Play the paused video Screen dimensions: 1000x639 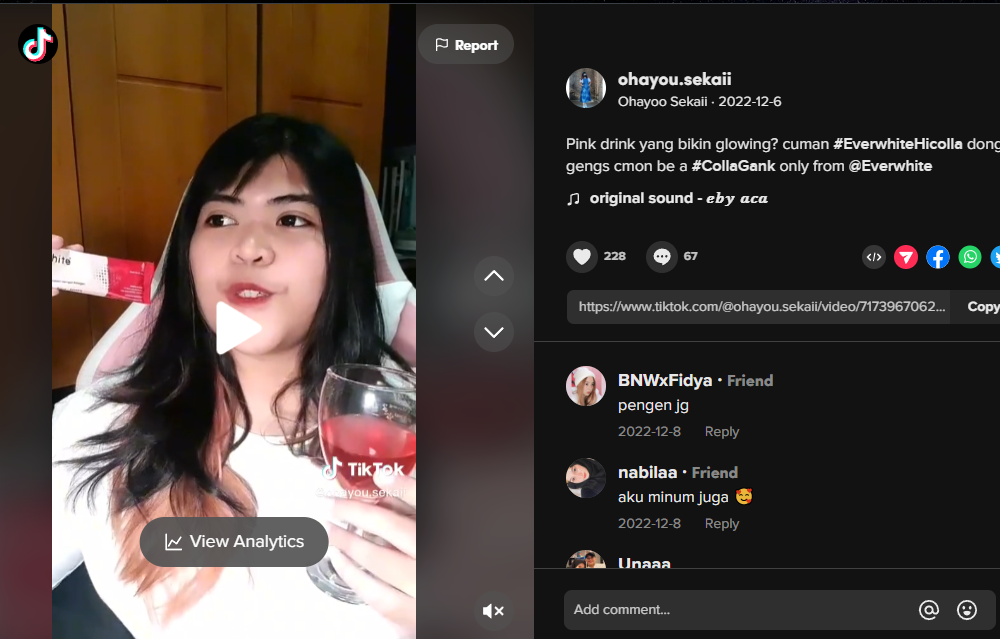click(x=238, y=328)
